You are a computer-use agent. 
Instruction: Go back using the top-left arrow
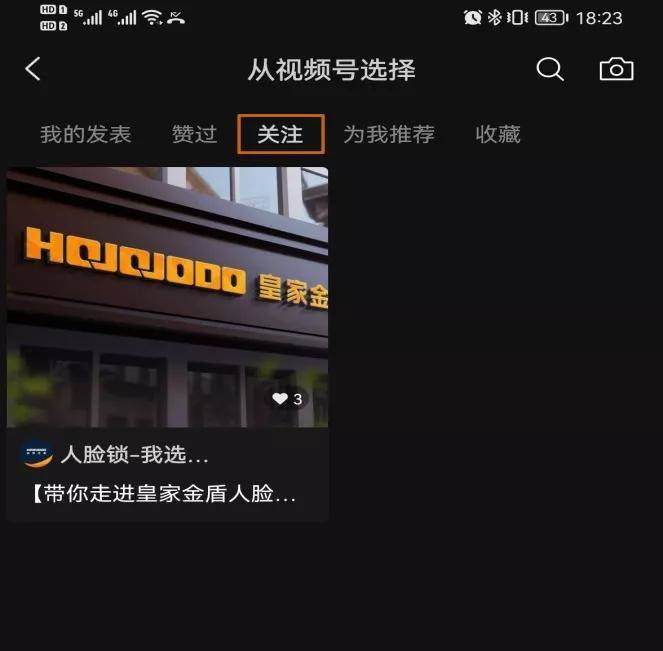pyautogui.click(x=33, y=69)
